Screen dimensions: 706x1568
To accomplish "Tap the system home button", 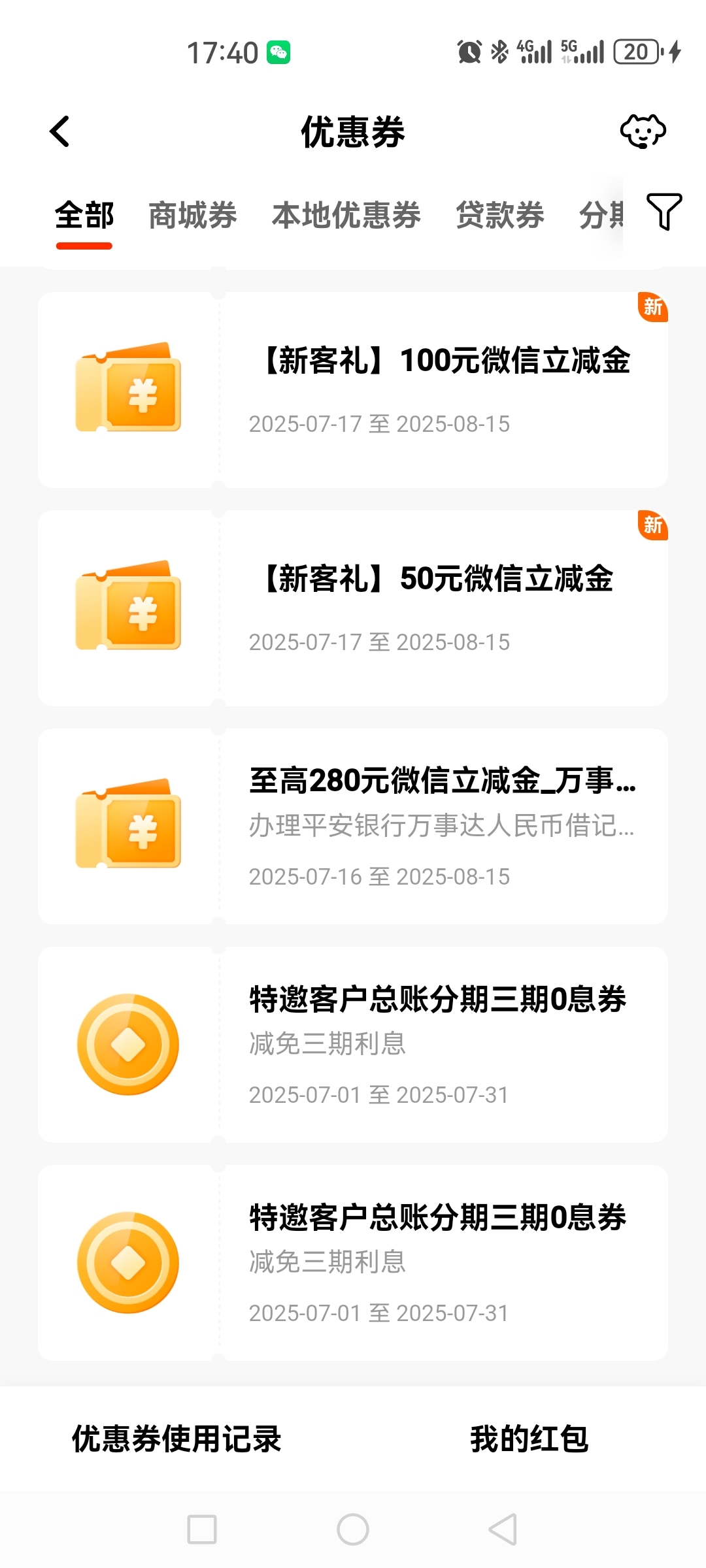I will 353,1529.
